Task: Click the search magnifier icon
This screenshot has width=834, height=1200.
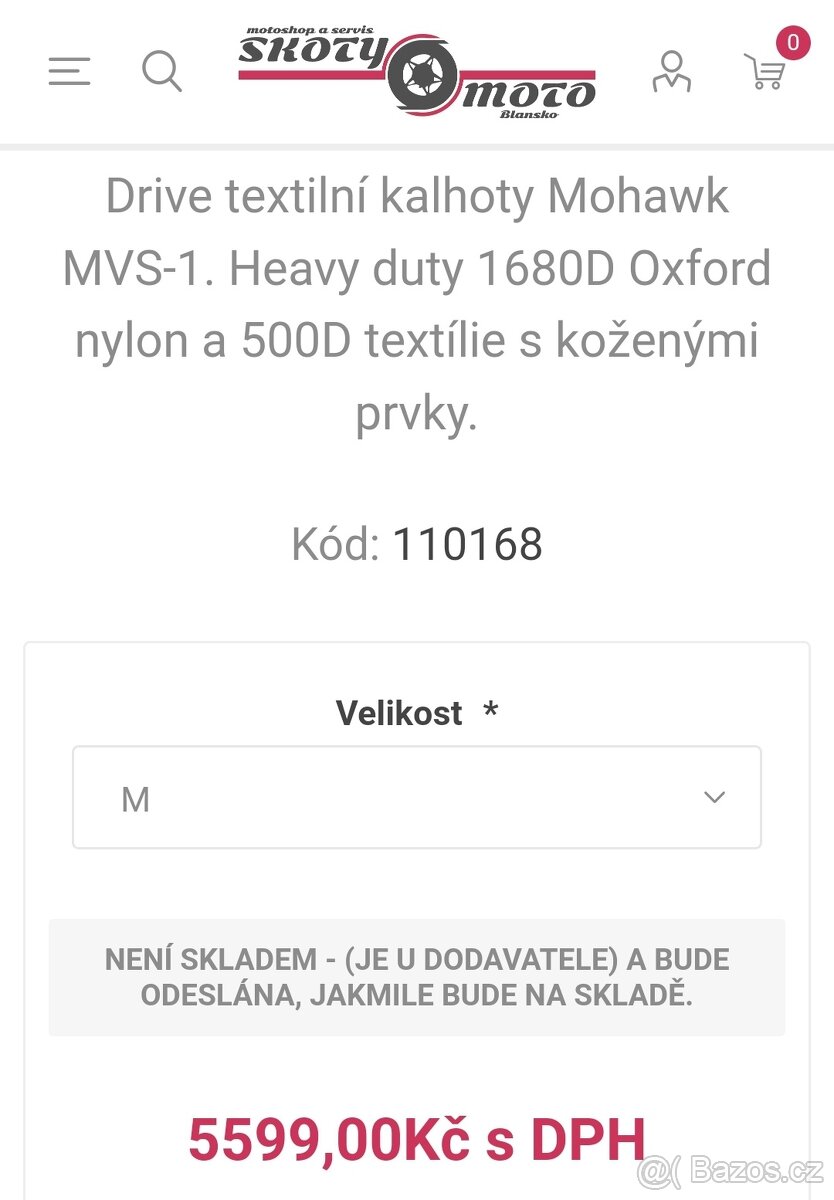Action: coord(162,71)
